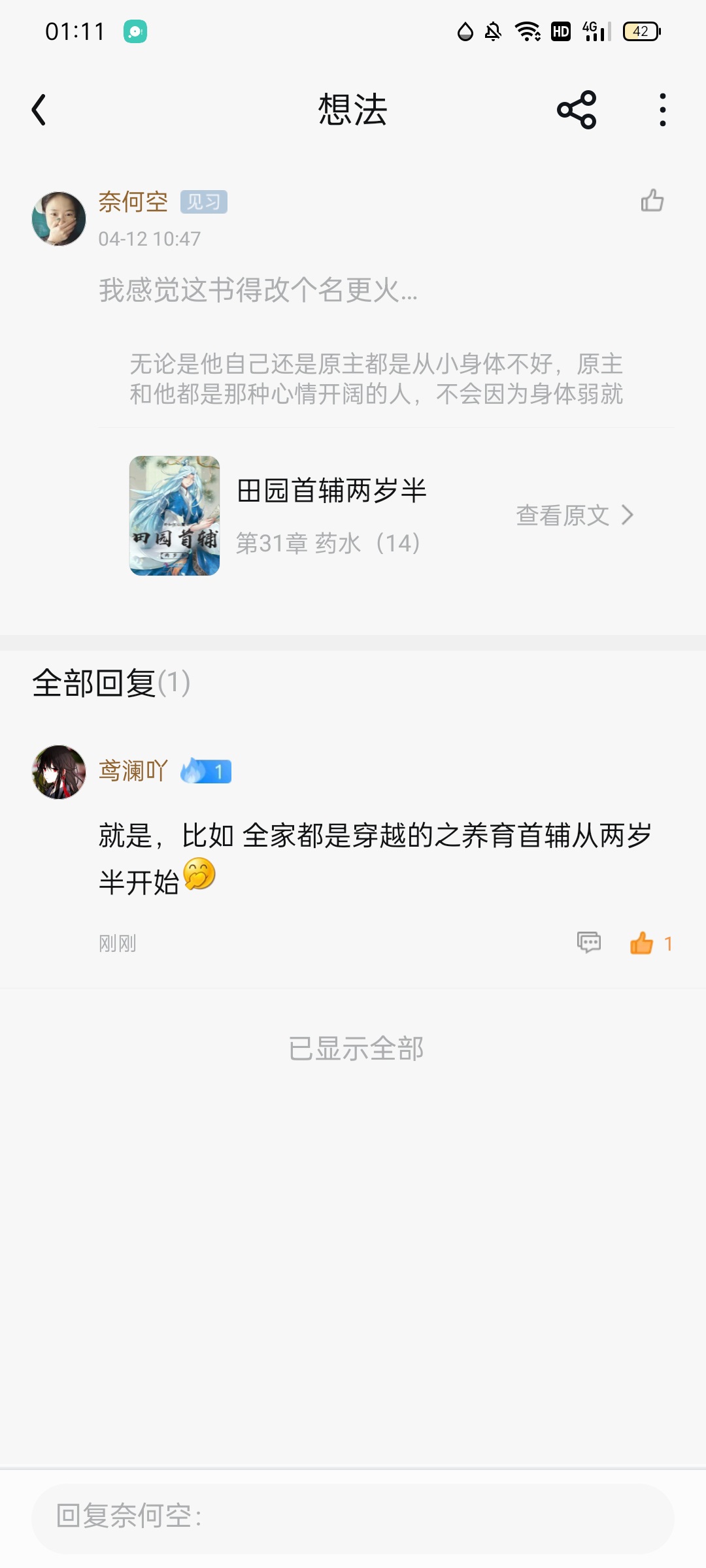Open 奈何空 username link
The width and height of the screenshot is (706, 1568).
point(133,202)
